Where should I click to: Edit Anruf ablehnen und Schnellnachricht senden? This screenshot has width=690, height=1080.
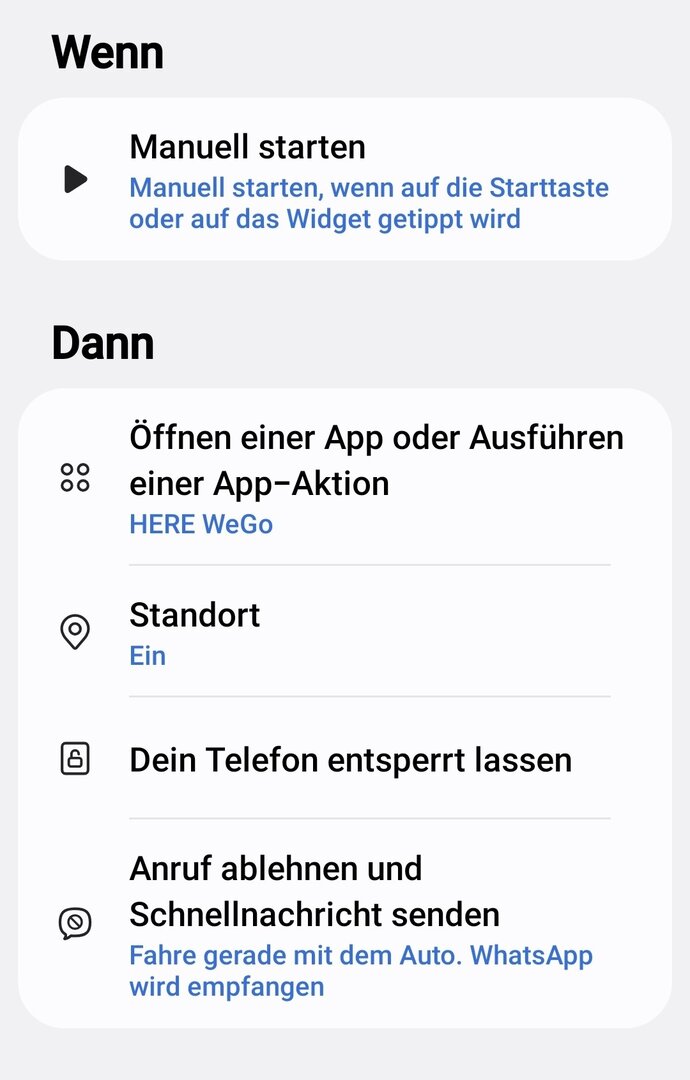(345, 924)
